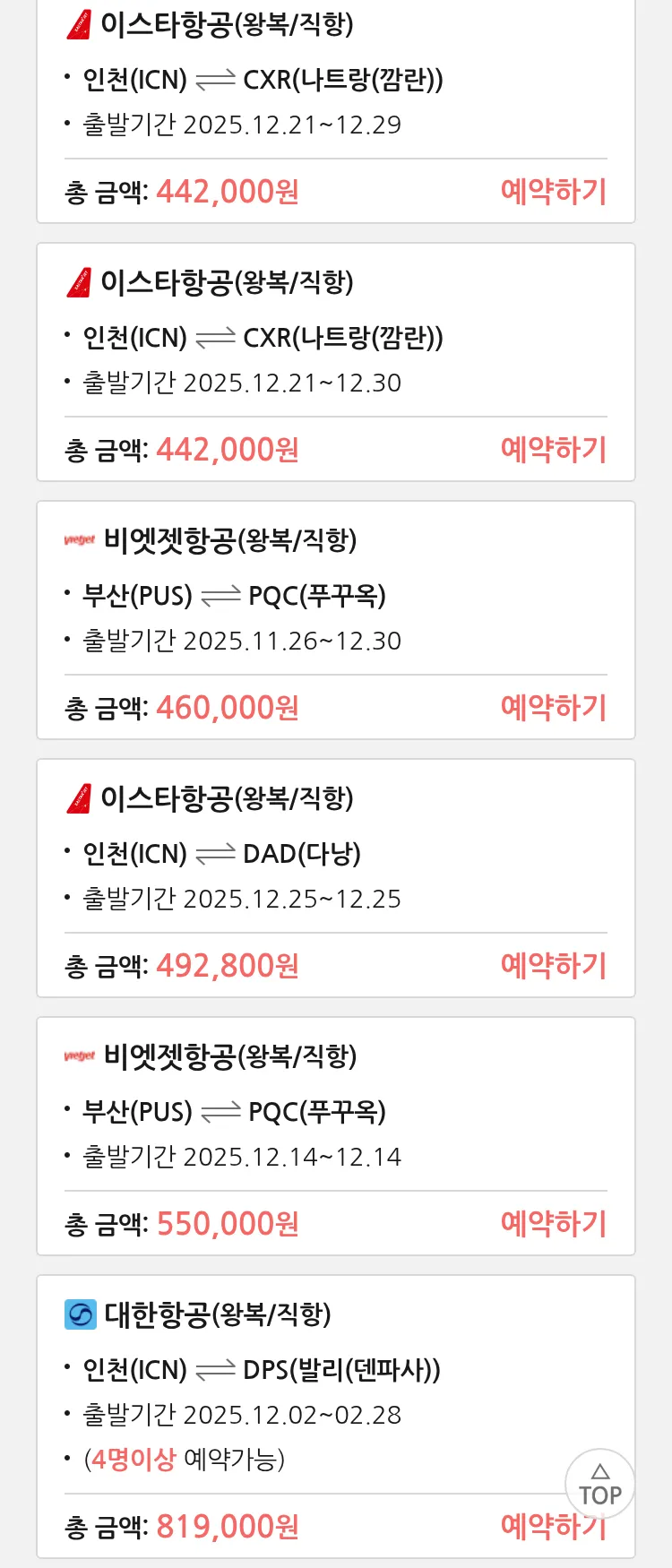Tap 예약하기 for Nha Trang 12.21~12.29 flight

tap(553, 192)
